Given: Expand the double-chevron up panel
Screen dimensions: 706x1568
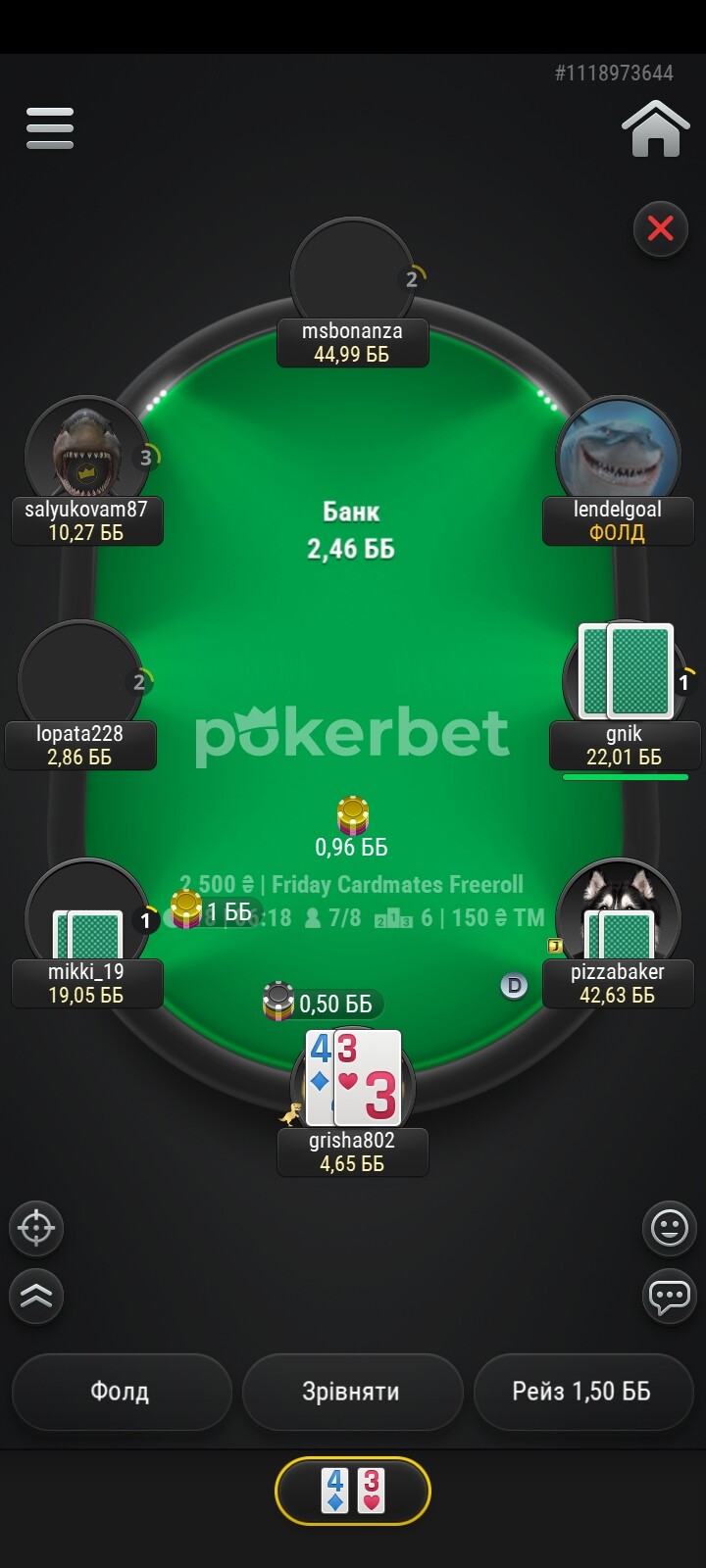Looking at the screenshot, I should 36,1297.
